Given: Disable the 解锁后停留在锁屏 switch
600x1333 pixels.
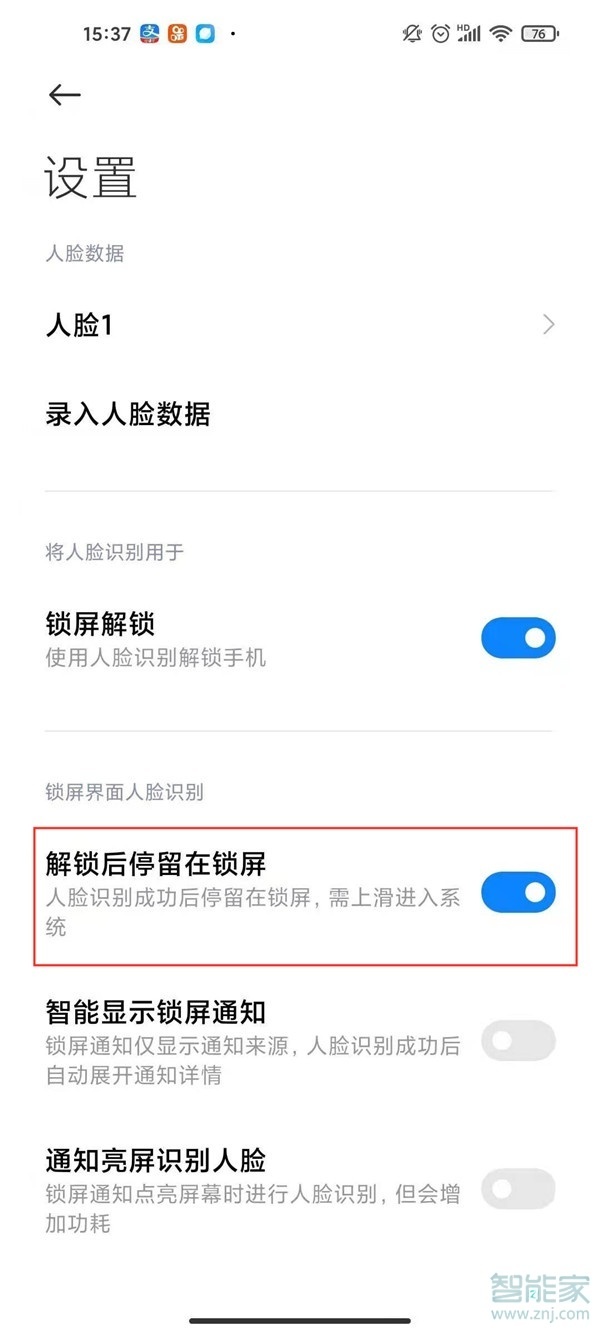Looking at the screenshot, I should [517, 892].
